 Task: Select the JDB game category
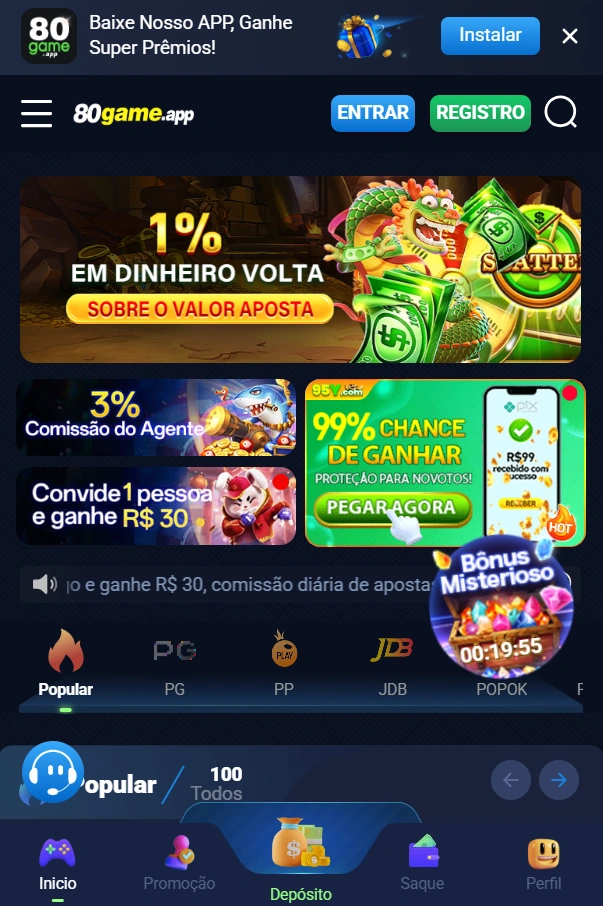tap(392, 665)
